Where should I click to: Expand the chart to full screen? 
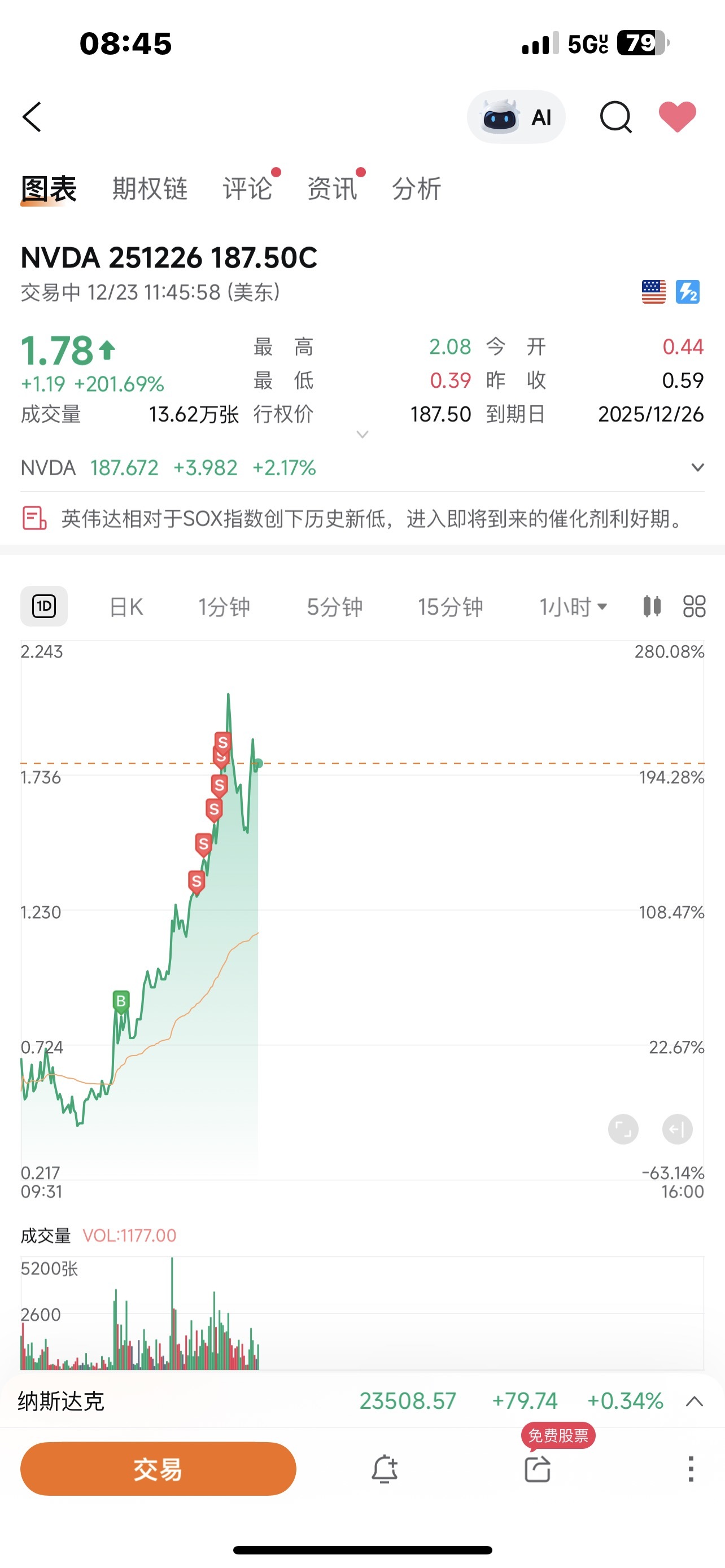point(623,1130)
